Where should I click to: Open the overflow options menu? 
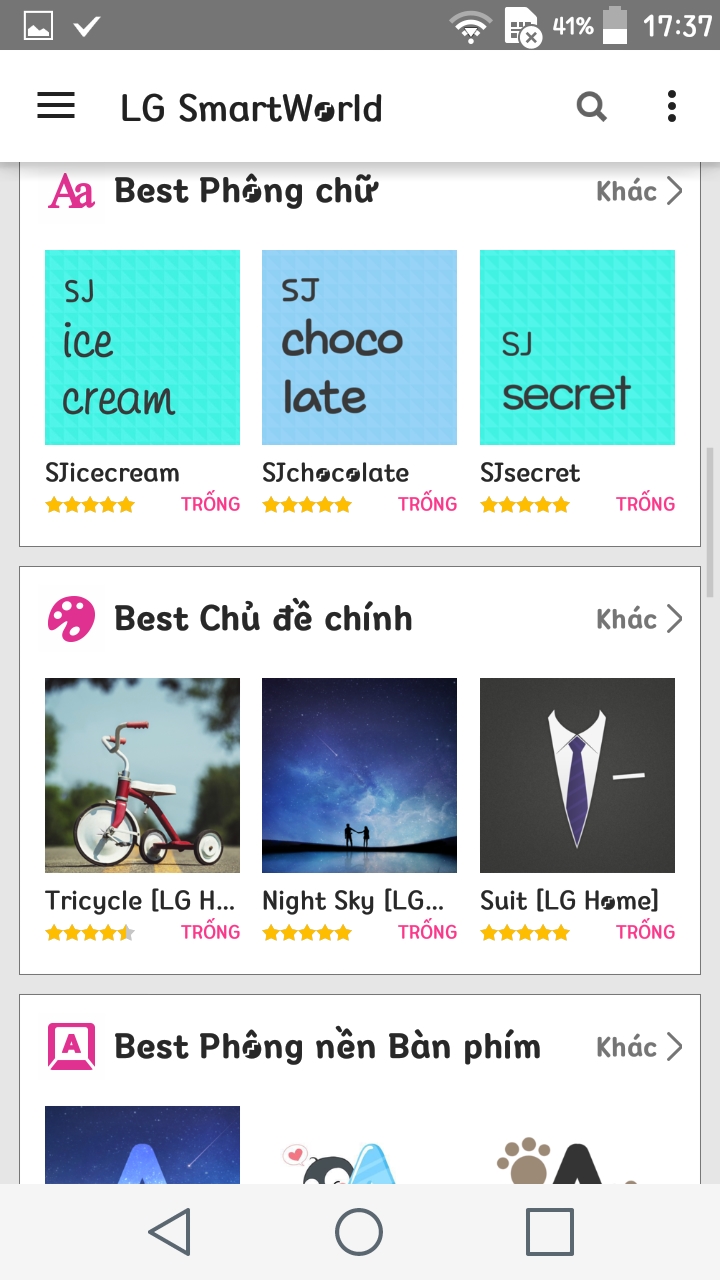[671, 106]
